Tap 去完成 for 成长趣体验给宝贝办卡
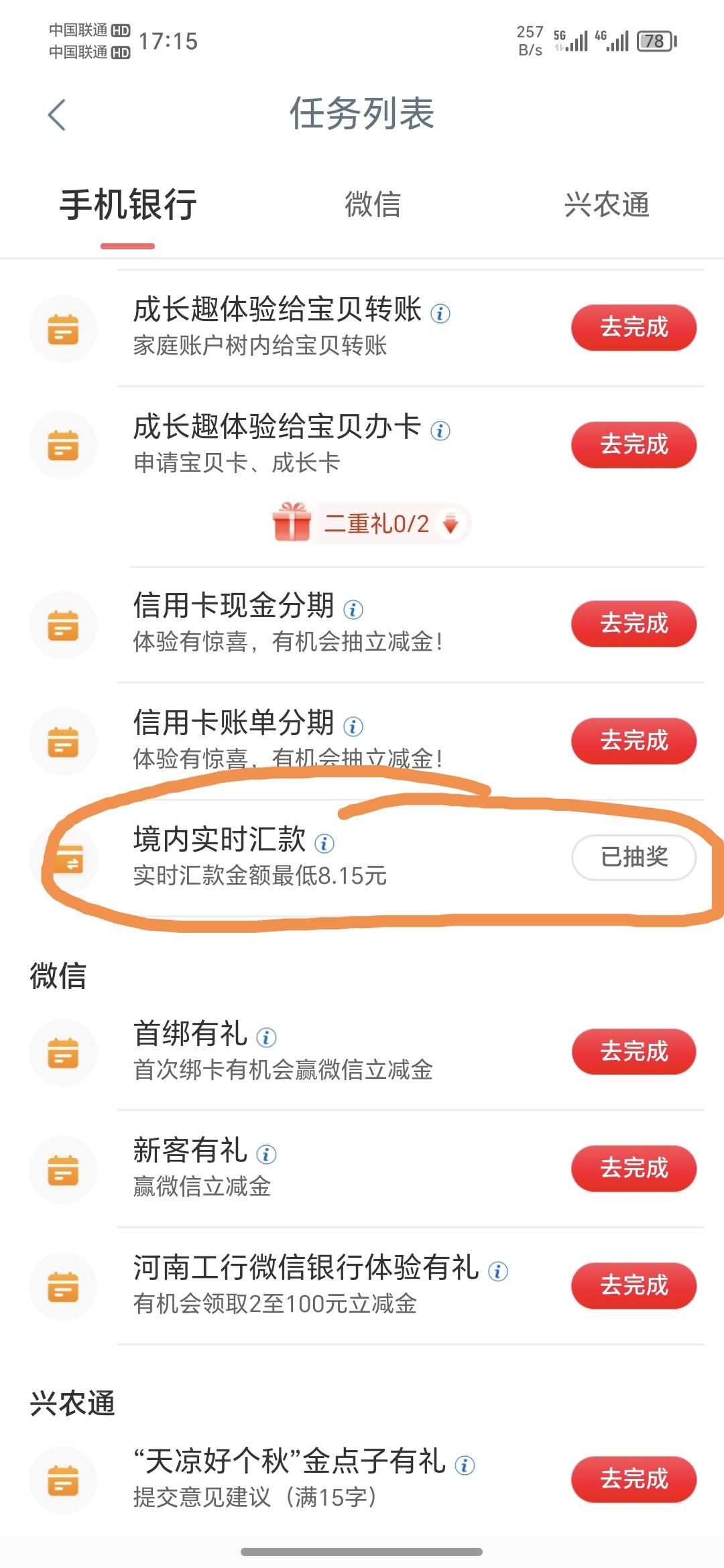 click(x=633, y=445)
